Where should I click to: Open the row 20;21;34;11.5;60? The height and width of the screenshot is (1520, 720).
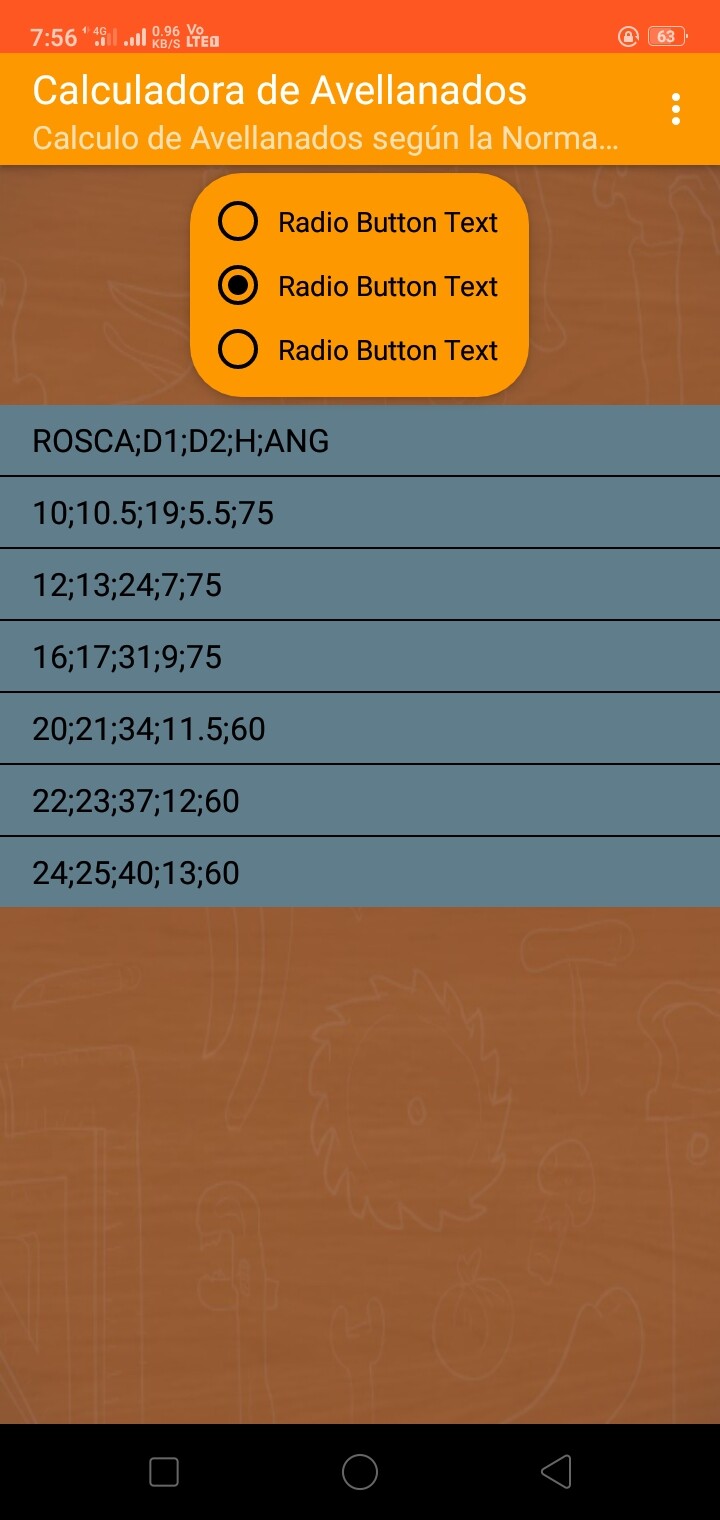(360, 729)
